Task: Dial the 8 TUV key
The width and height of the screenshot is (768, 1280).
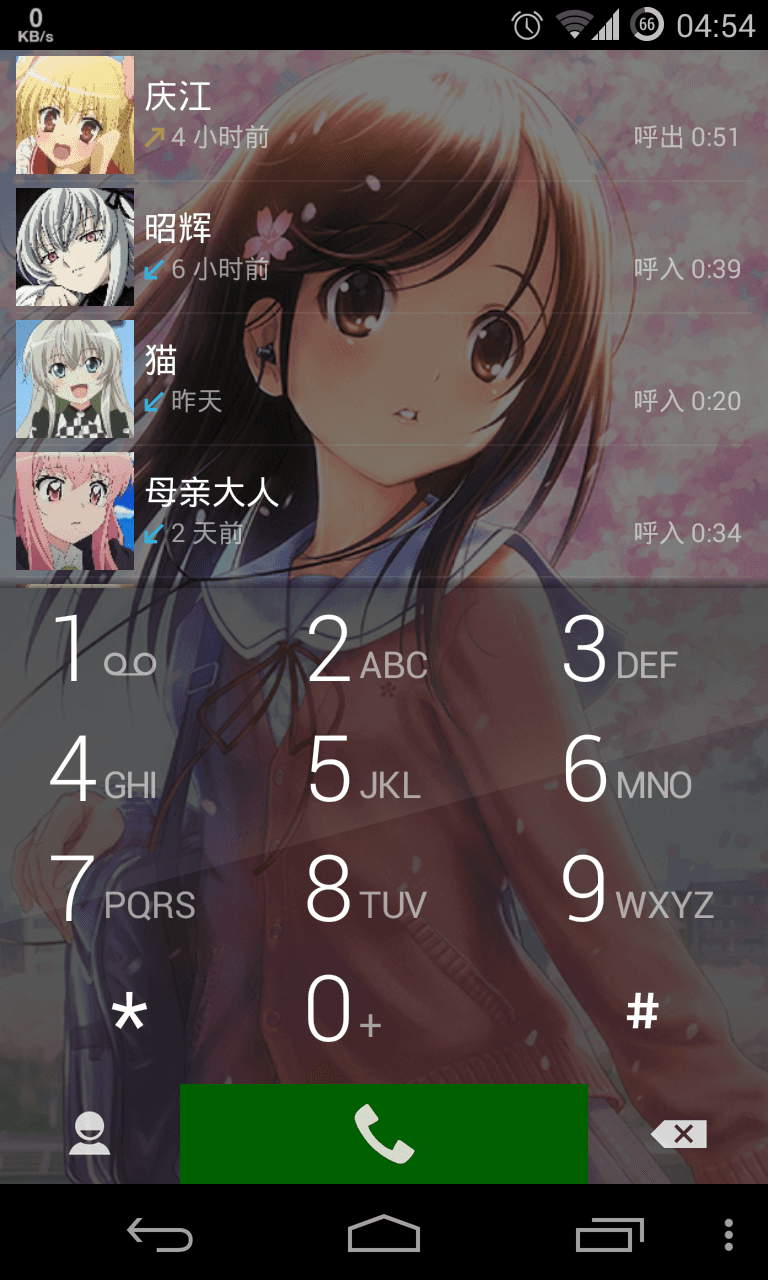Action: pyautogui.click(x=367, y=890)
